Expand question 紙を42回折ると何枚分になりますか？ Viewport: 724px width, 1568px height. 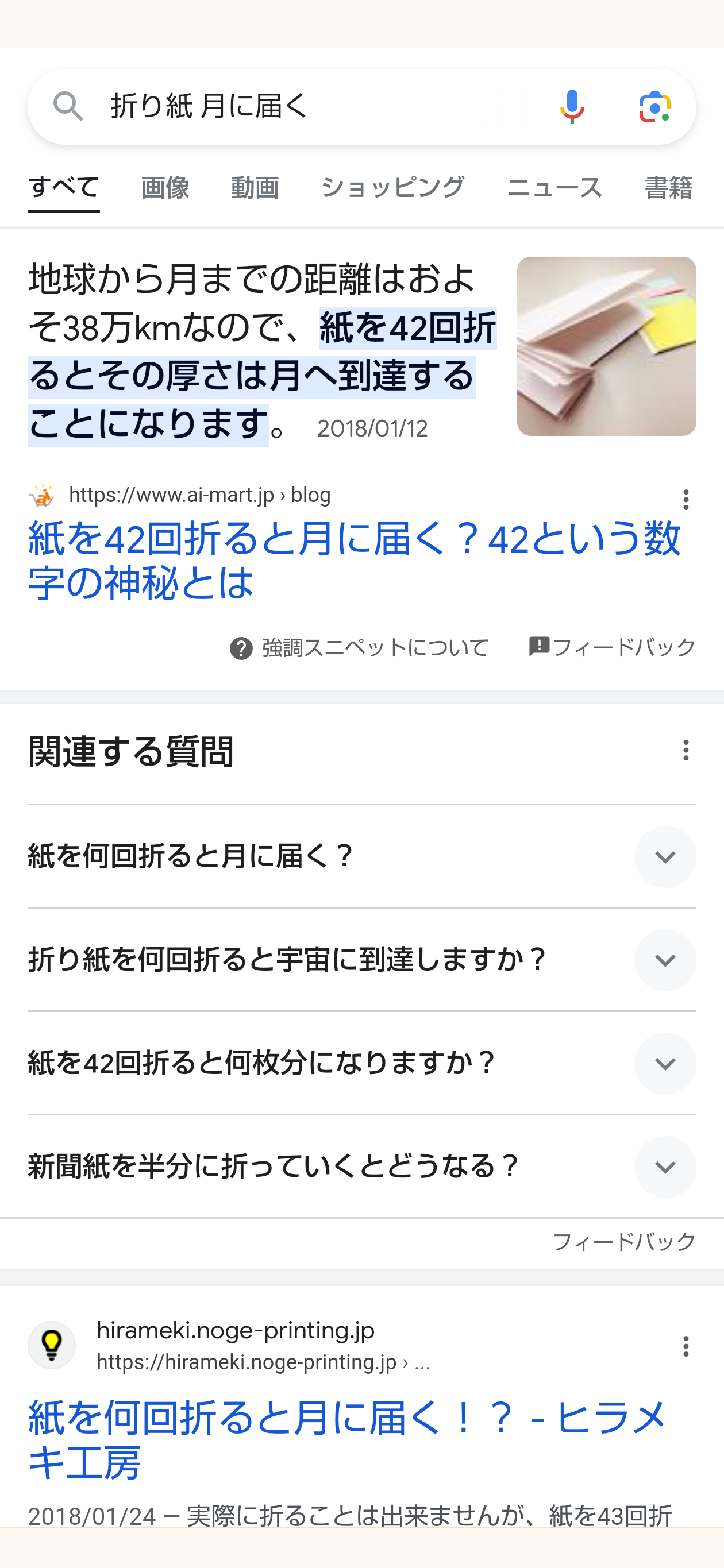[665, 1063]
